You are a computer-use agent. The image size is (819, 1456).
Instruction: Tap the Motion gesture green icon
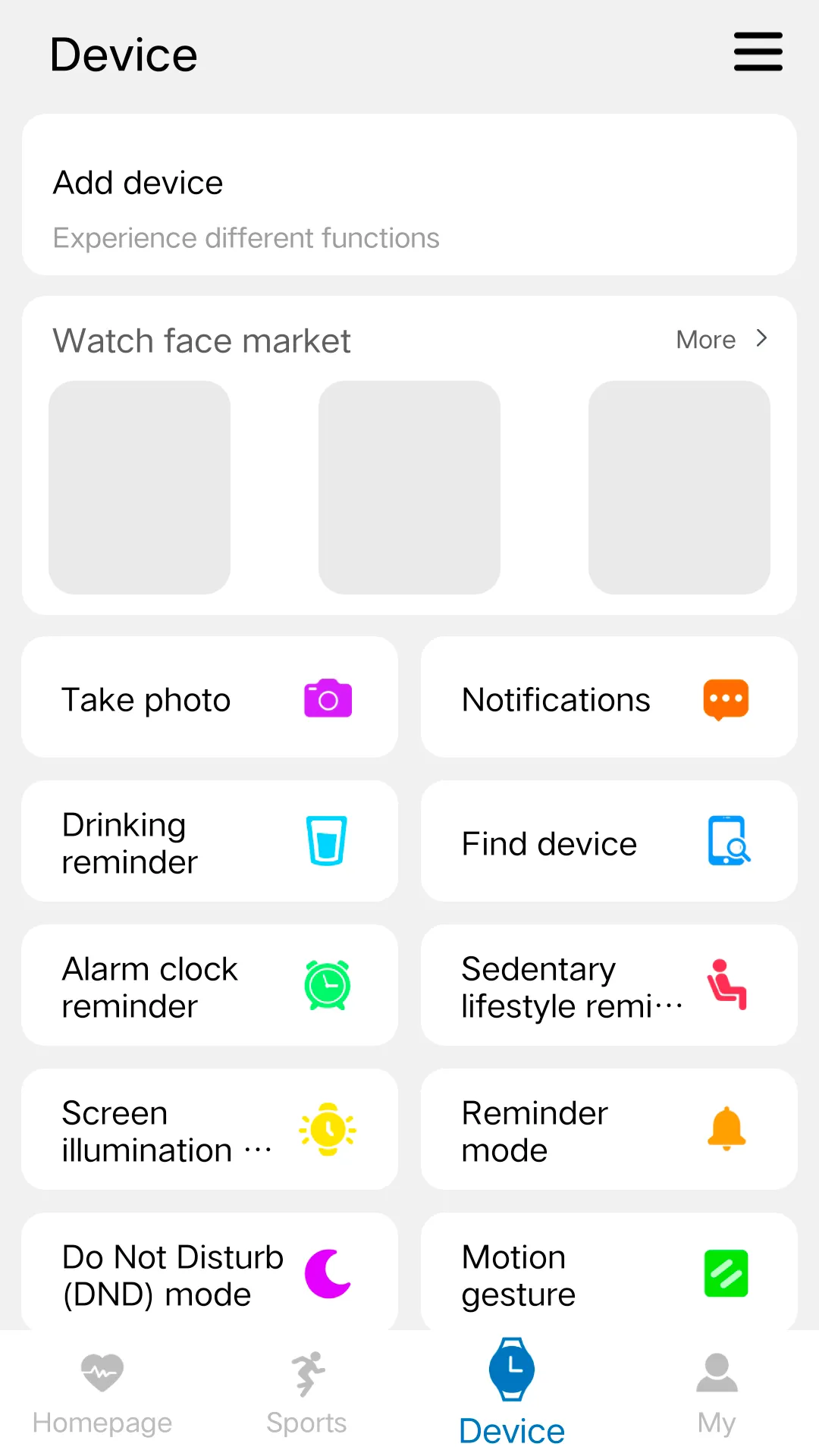(x=726, y=1272)
